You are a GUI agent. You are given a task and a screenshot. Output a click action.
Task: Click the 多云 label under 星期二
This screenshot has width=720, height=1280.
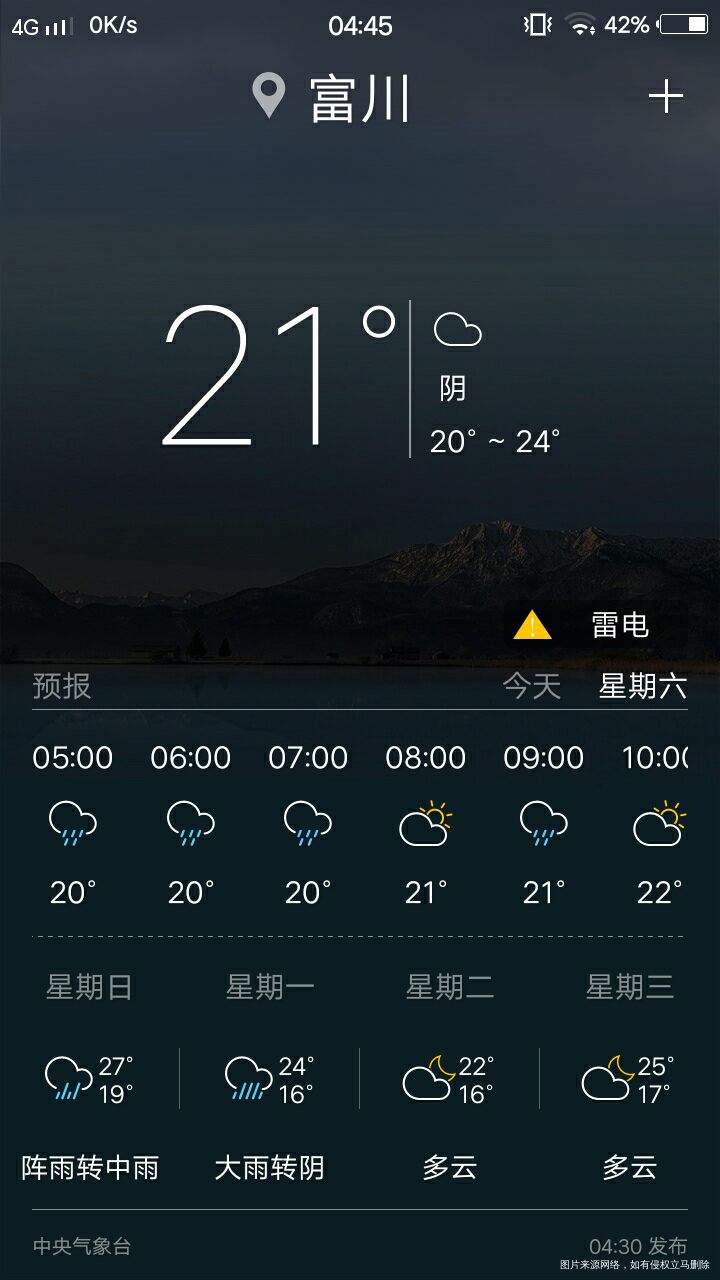click(x=448, y=1166)
